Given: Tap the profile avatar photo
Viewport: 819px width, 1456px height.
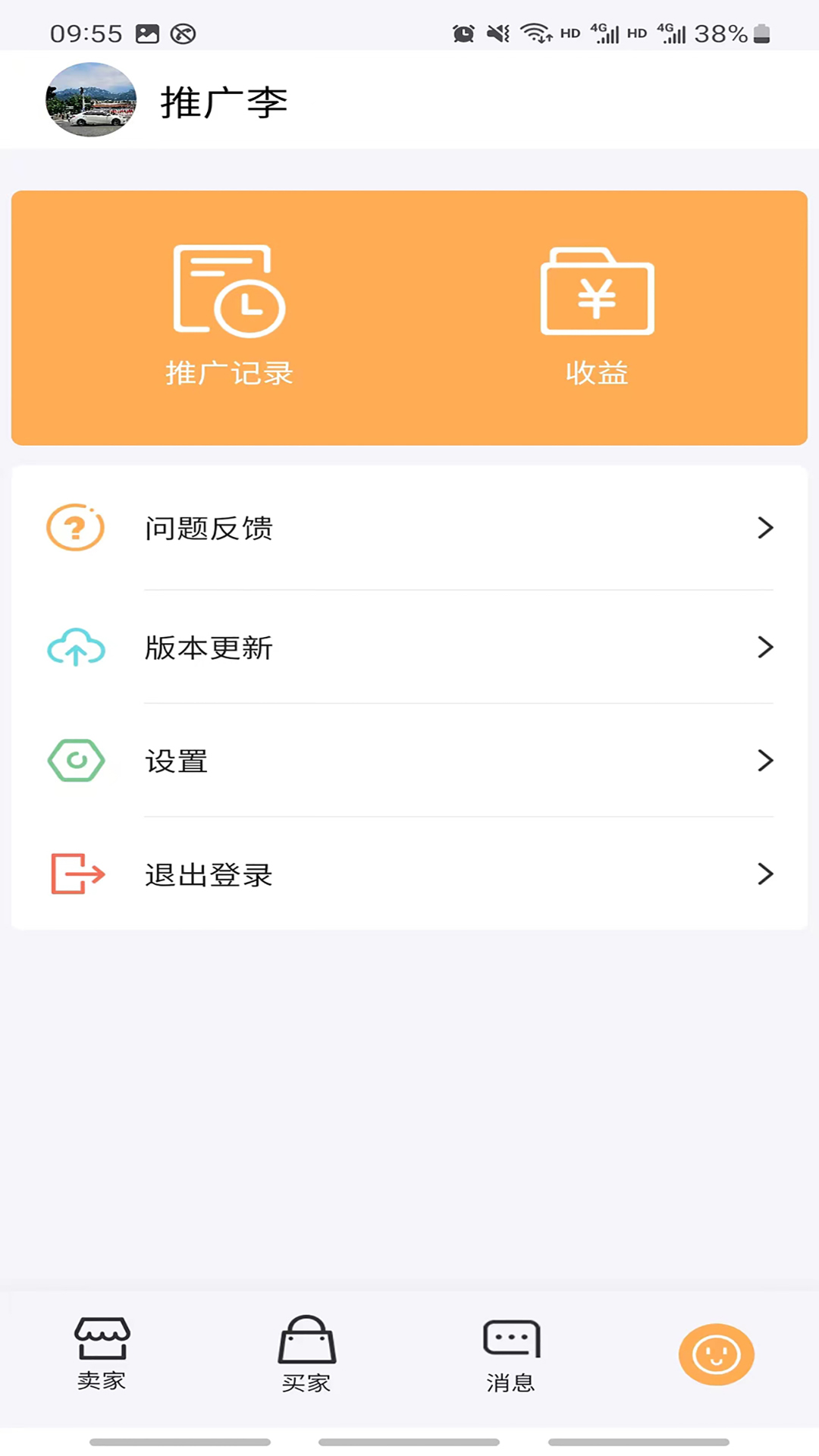Looking at the screenshot, I should click(91, 100).
